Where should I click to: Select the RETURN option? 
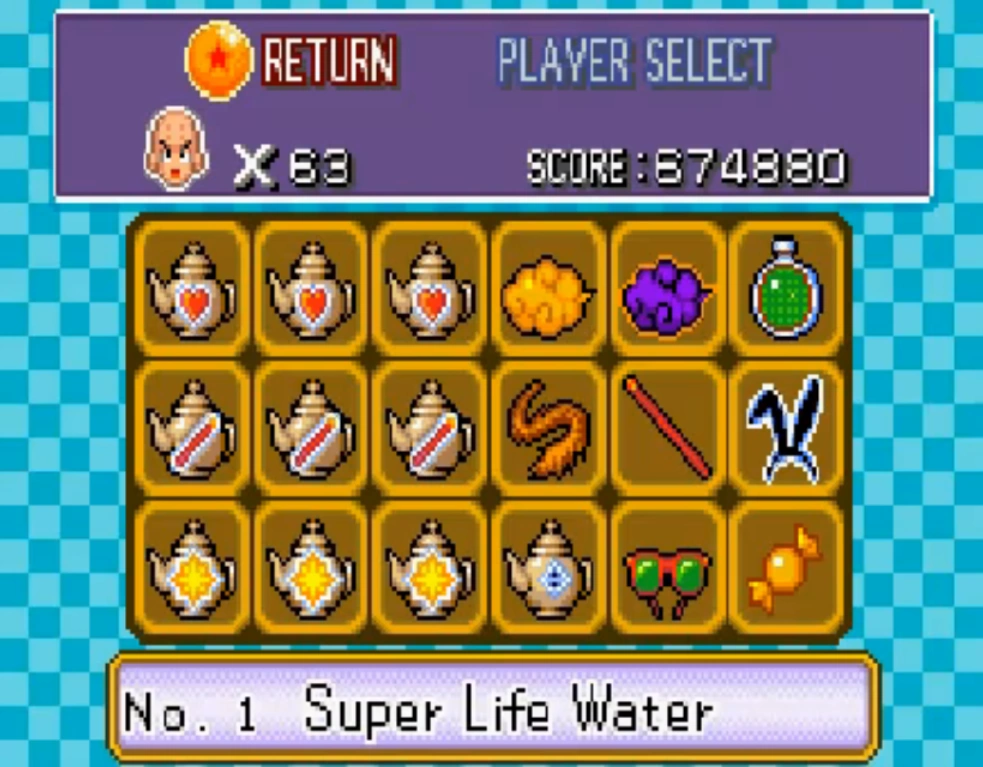click(x=329, y=60)
